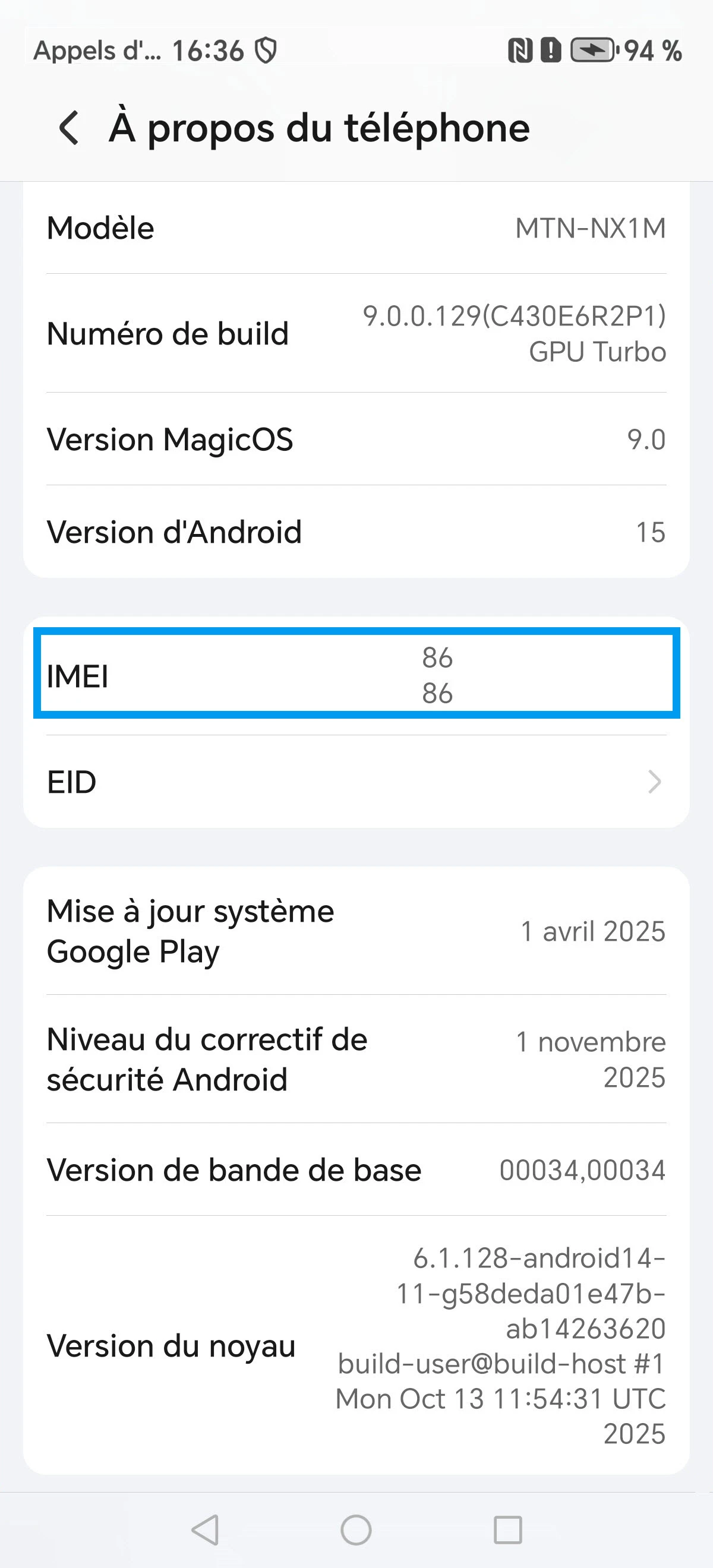
Task: Open the EID details
Action: pos(356,782)
